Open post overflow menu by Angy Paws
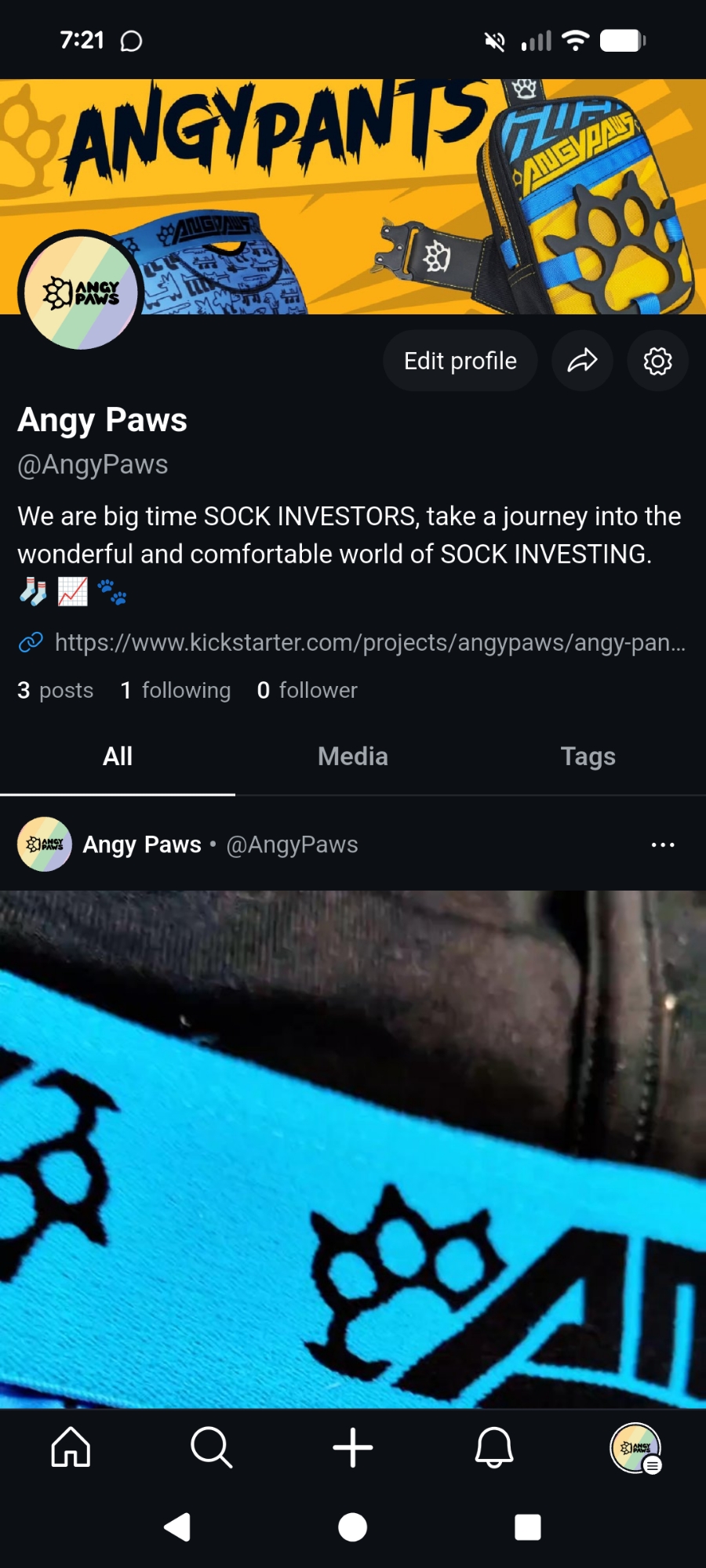The width and height of the screenshot is (706, 1568). pos(662,844)
